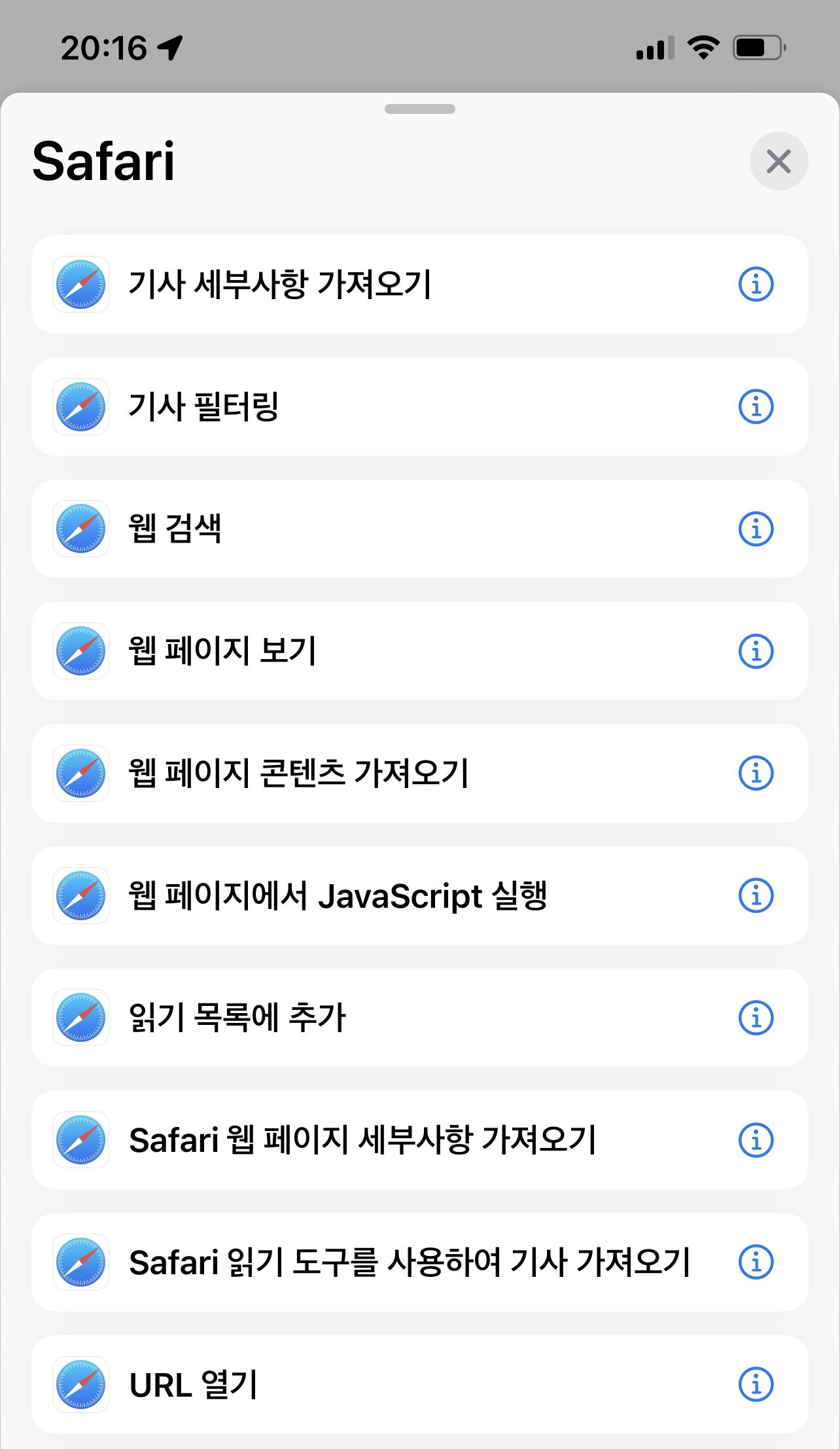Close the Safari actions sheet

[x=779, y=161]
